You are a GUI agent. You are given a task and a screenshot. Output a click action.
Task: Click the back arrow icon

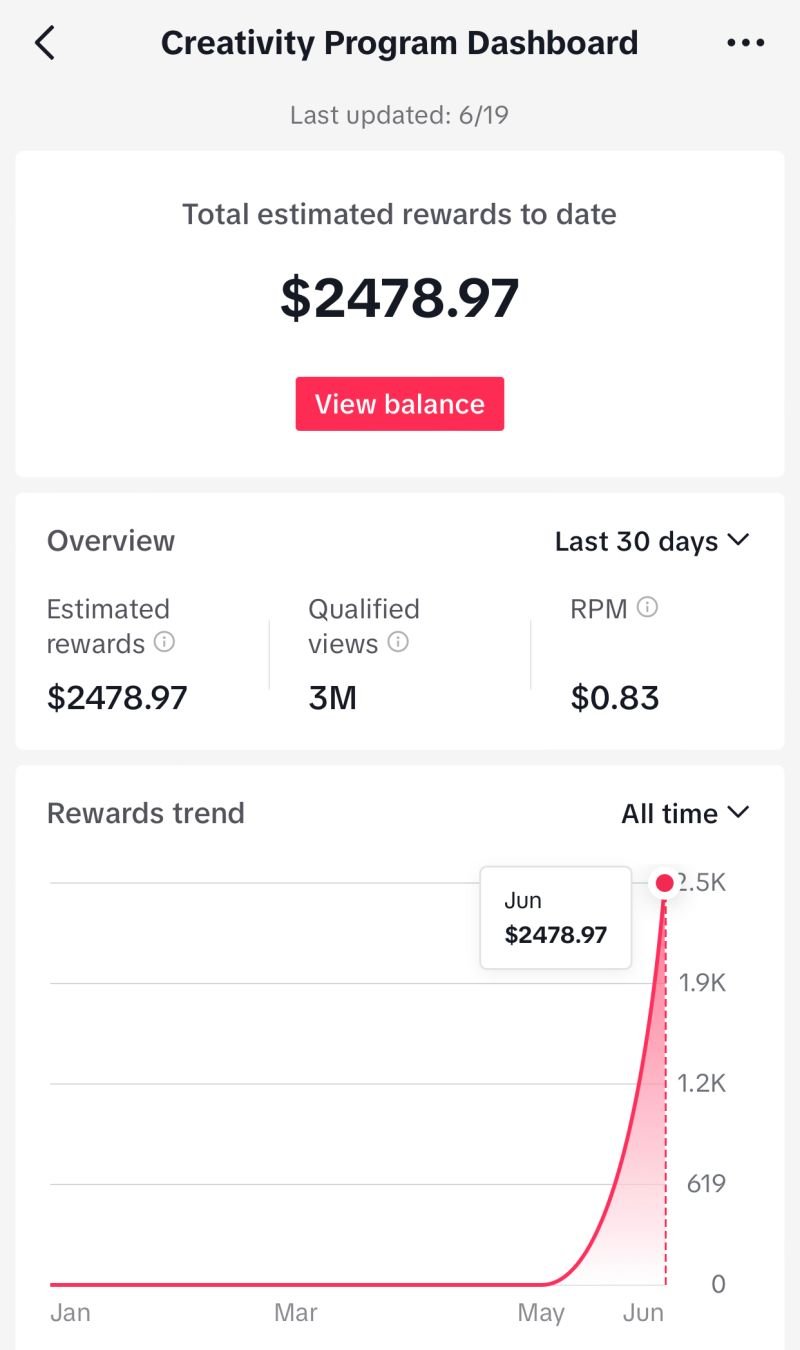click(44, 42)
